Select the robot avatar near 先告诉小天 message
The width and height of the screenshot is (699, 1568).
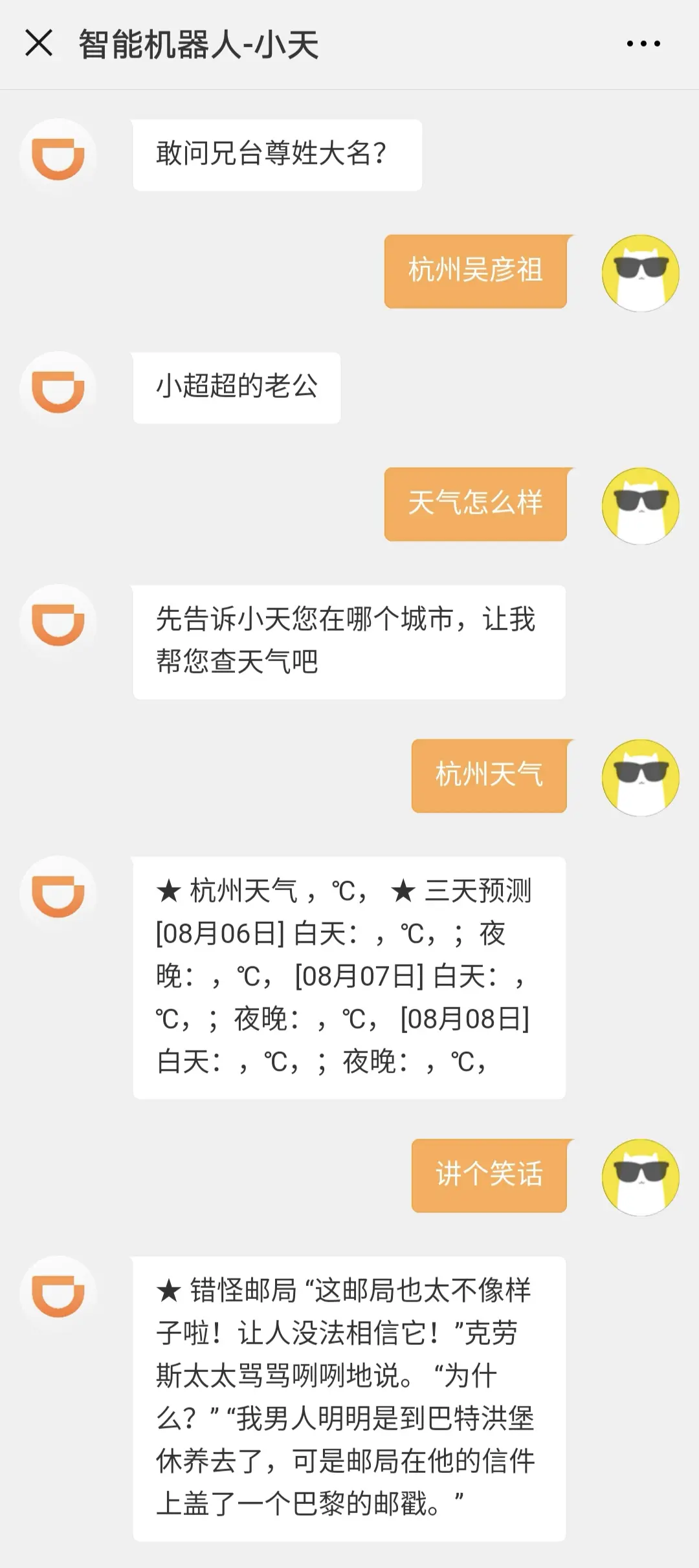pyautogui.click(x=57, y=621)
